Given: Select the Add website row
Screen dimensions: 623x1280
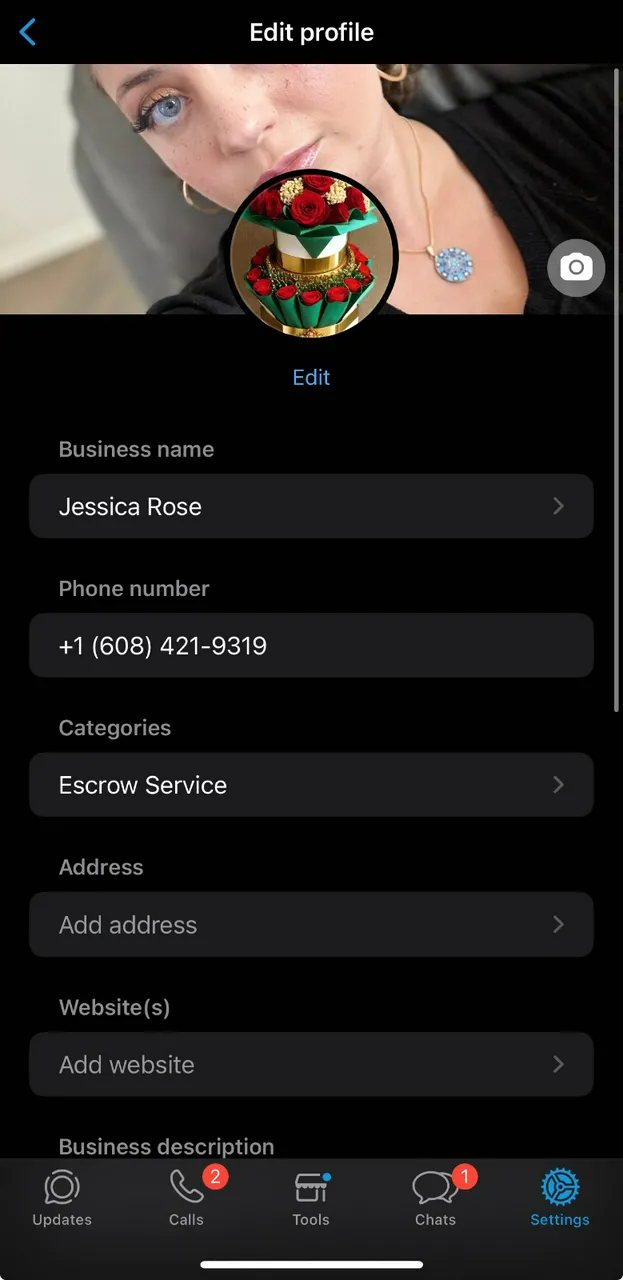Looking at the screenshot, I should (311, 1065).
